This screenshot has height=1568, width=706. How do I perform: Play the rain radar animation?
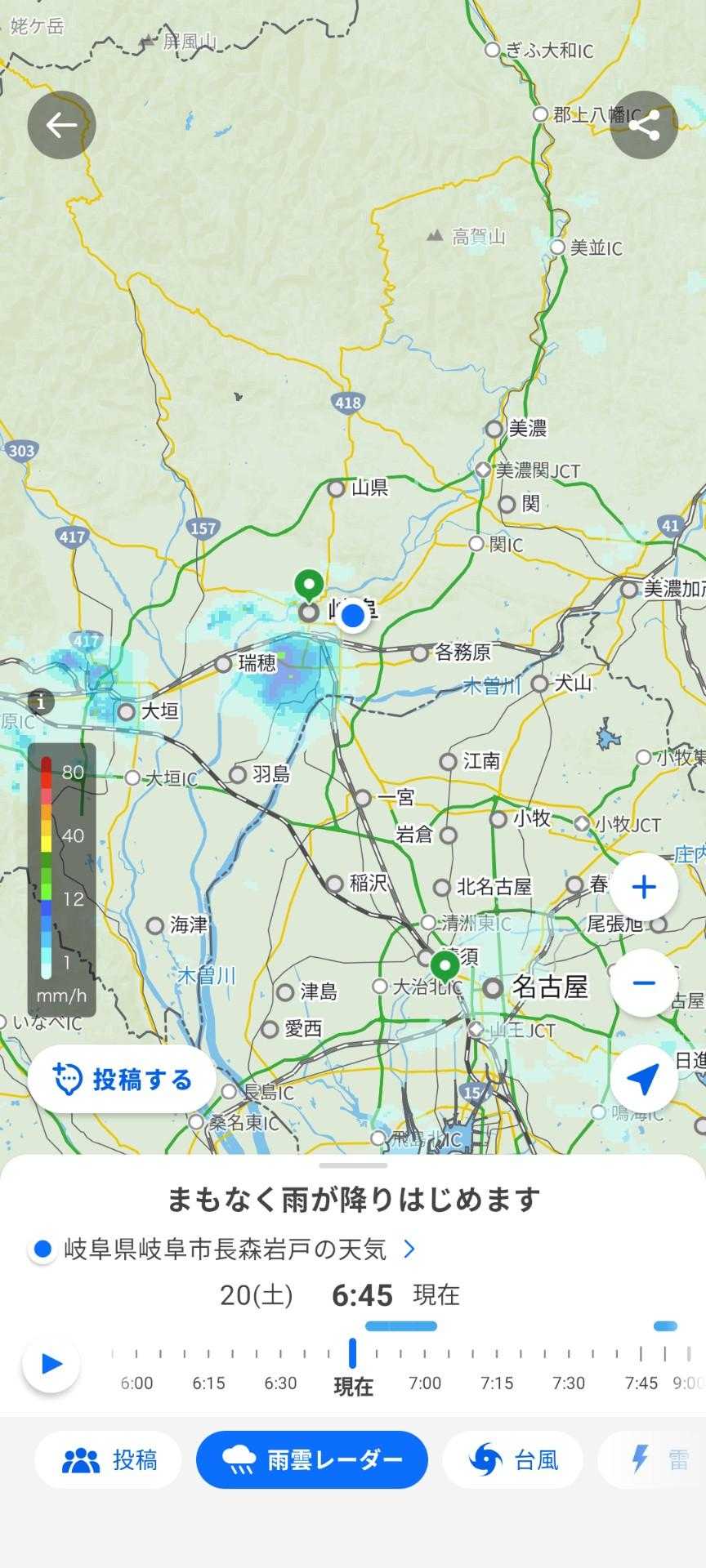click(x=51, y=1363)
